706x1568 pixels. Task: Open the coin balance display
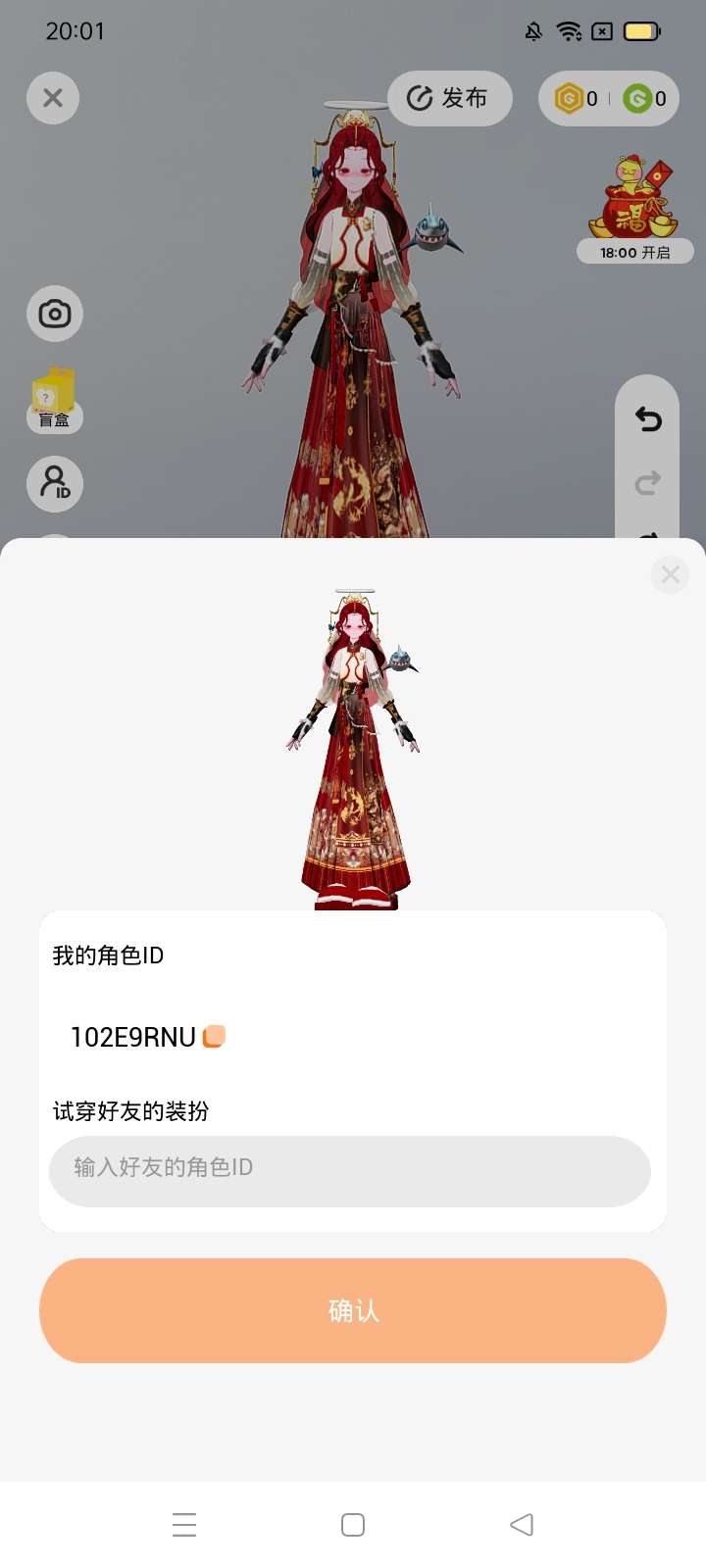(x=609, y=98)
